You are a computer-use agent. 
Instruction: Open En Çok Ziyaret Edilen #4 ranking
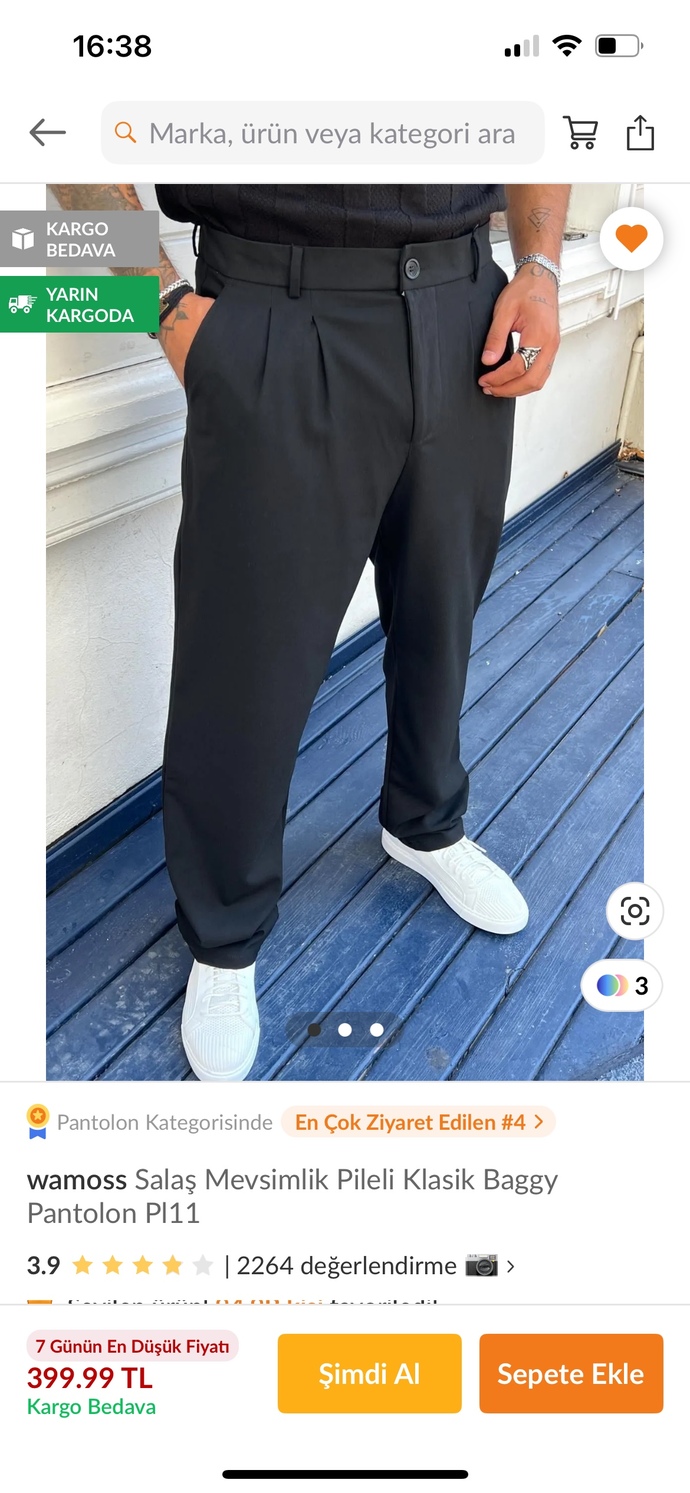click(x=419, y=1122)
